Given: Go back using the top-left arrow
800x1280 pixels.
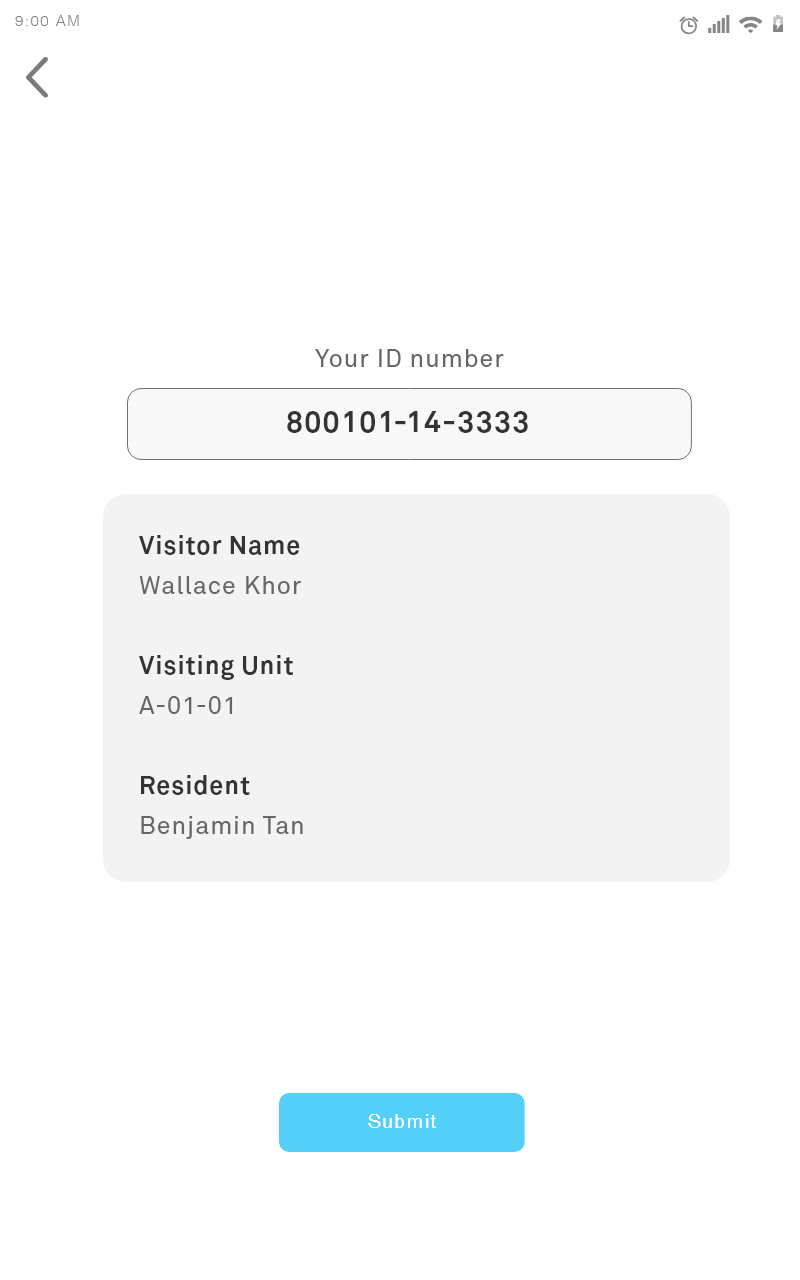Looking at the screenshot, I should [x=37, y=77].
